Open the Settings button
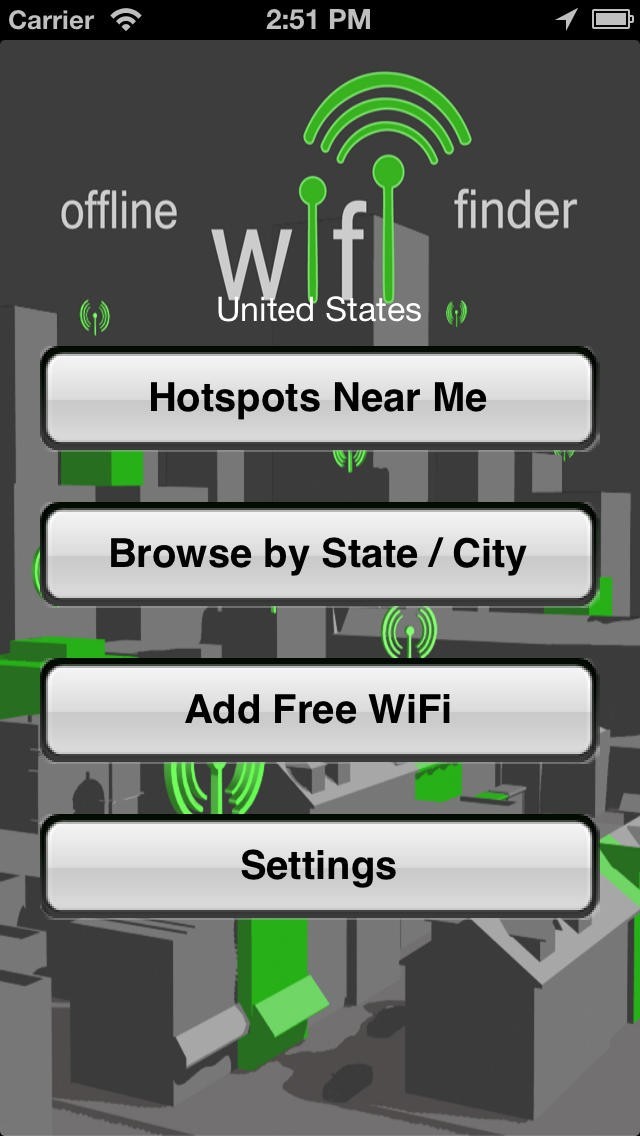 click(318, 866)
